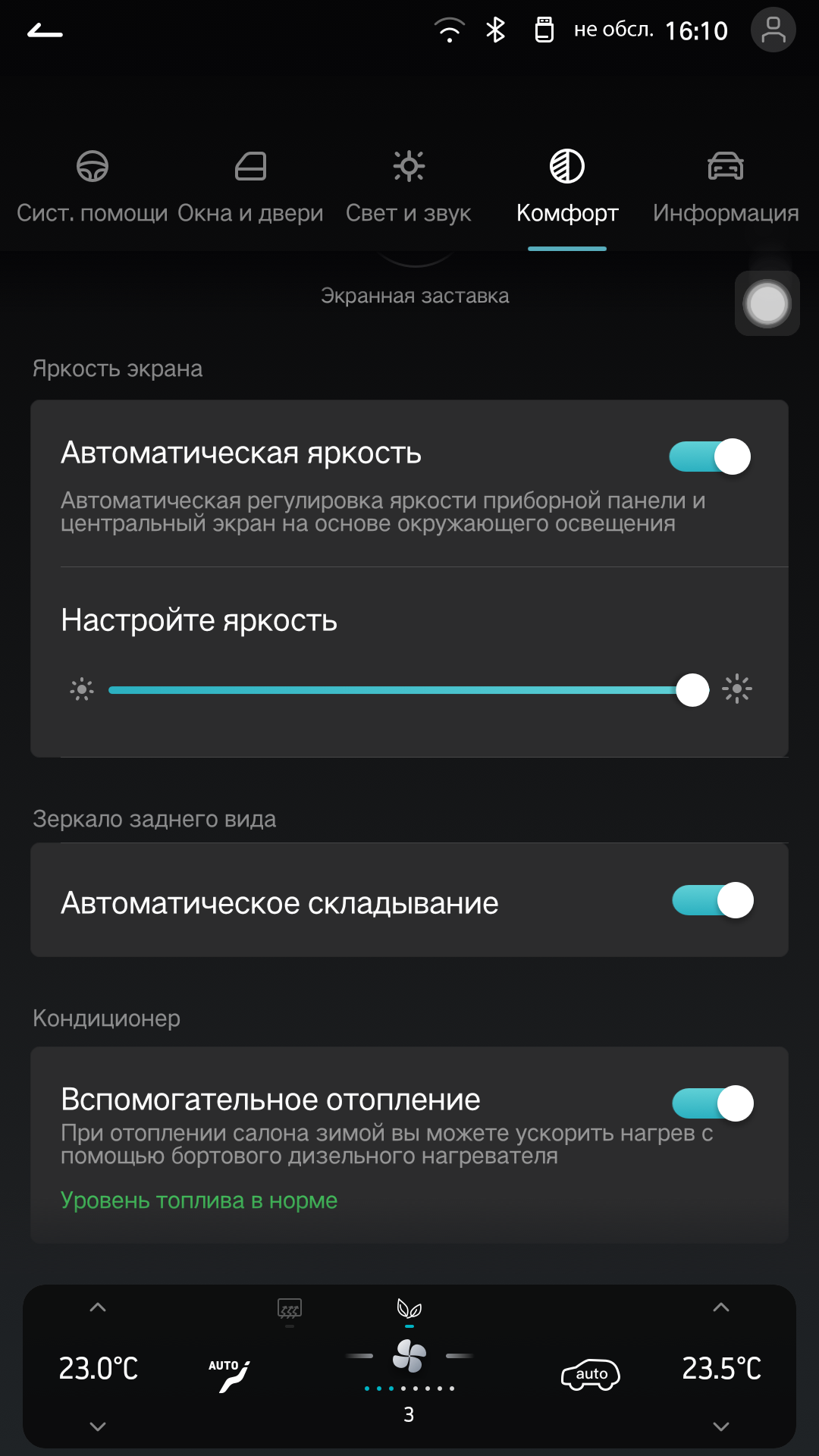Open the user profile icon
Viewport: 819px width, 1456px height.
(x=773, y=30)
